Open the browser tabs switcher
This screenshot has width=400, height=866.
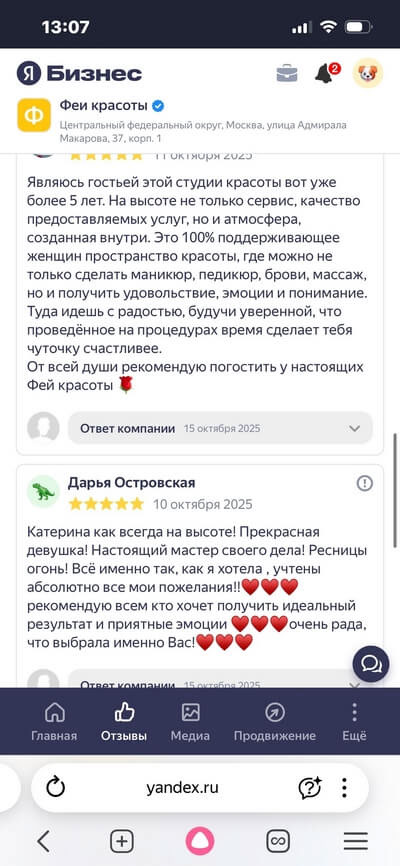[278, 842]
